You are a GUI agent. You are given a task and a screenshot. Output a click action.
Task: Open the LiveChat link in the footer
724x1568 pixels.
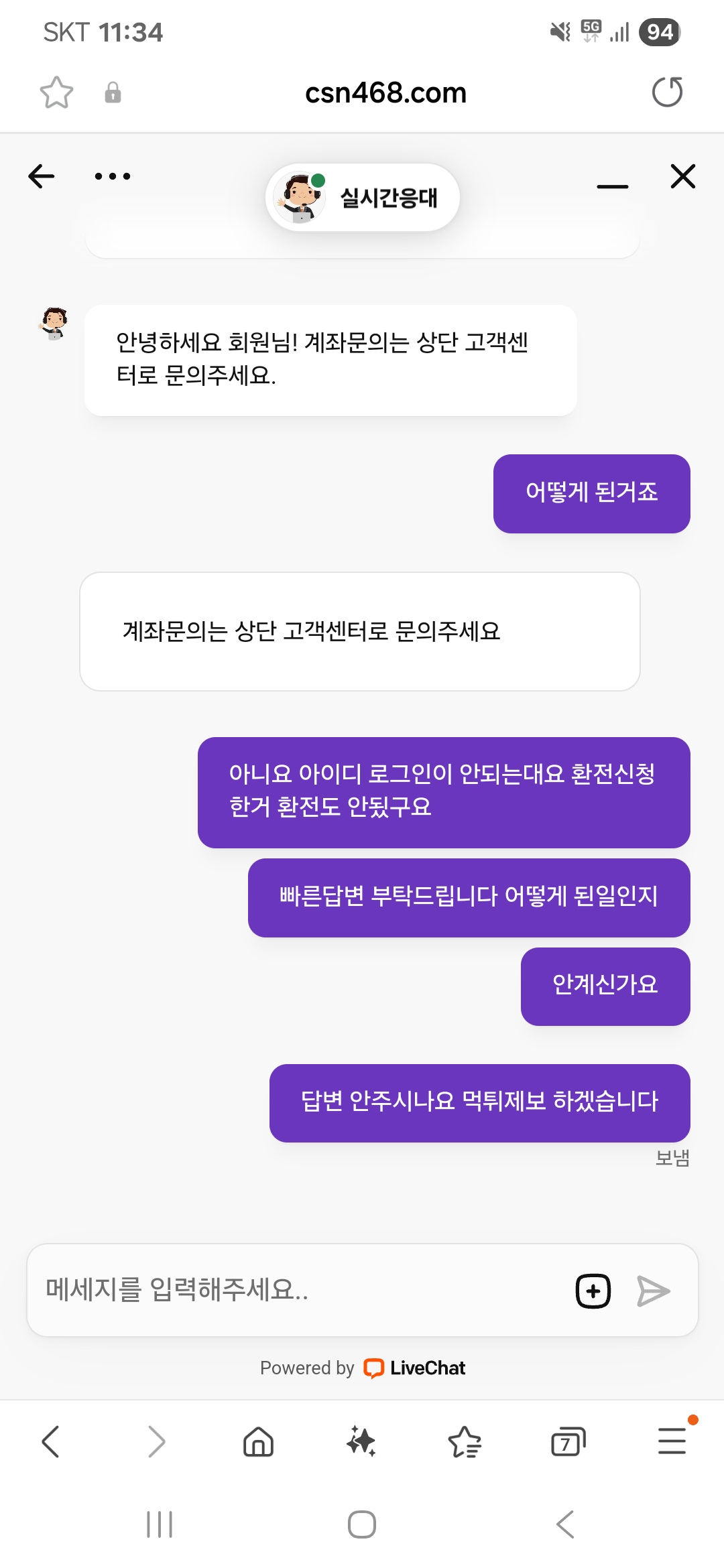(x=414, y=1368)
